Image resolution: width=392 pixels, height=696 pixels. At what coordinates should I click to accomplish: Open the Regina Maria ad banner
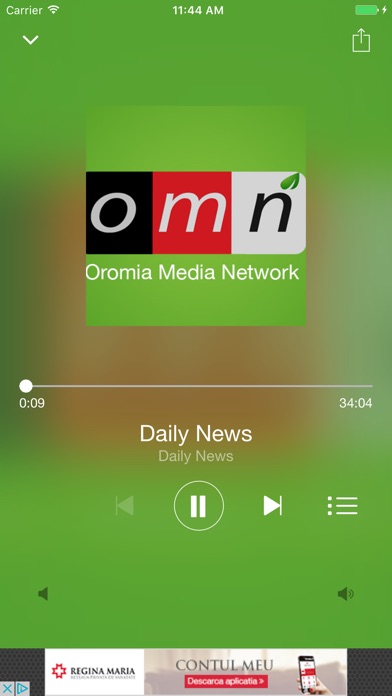pos(196,672)
